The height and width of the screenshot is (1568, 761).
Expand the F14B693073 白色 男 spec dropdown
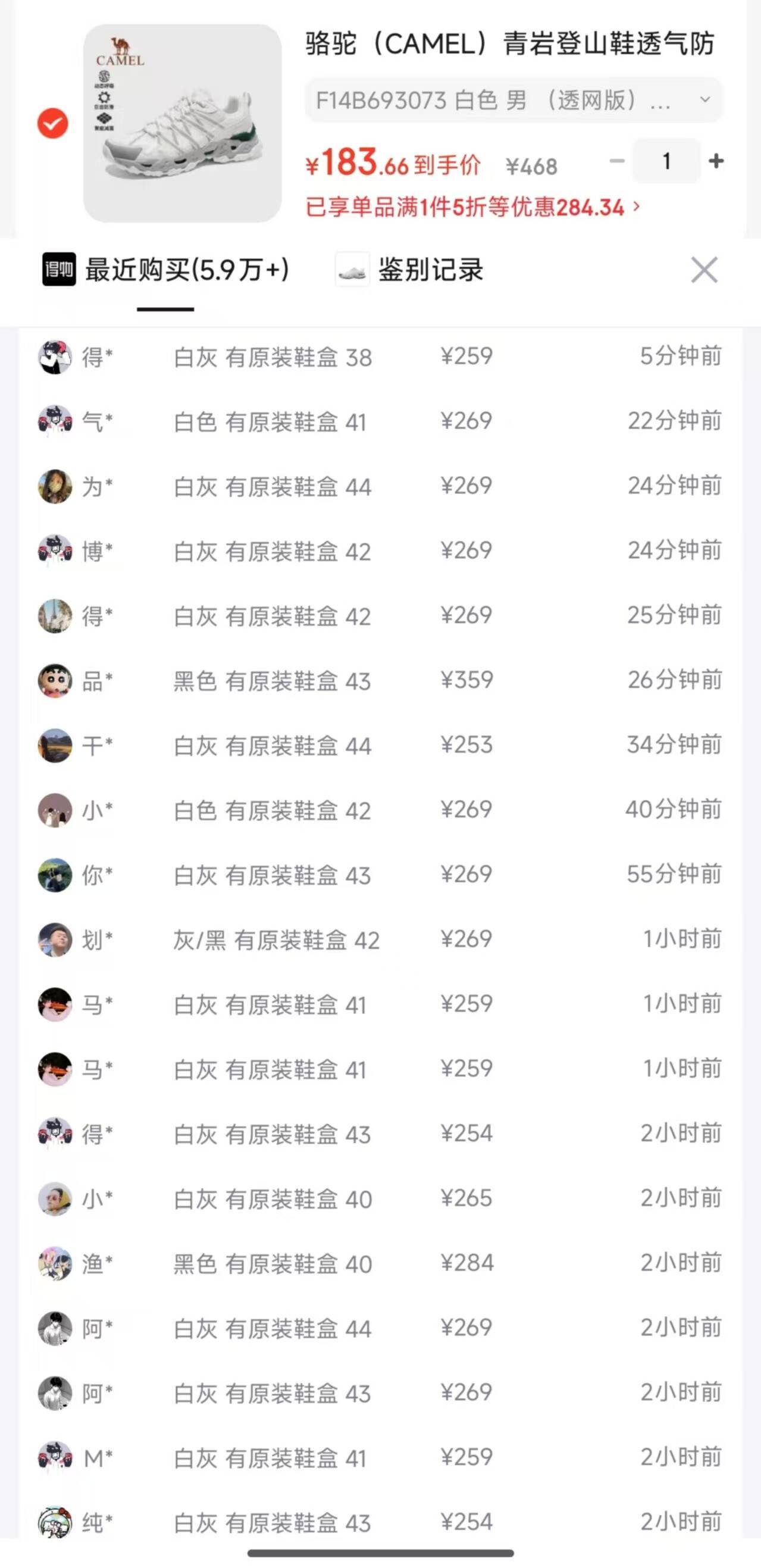coord(514,100)
